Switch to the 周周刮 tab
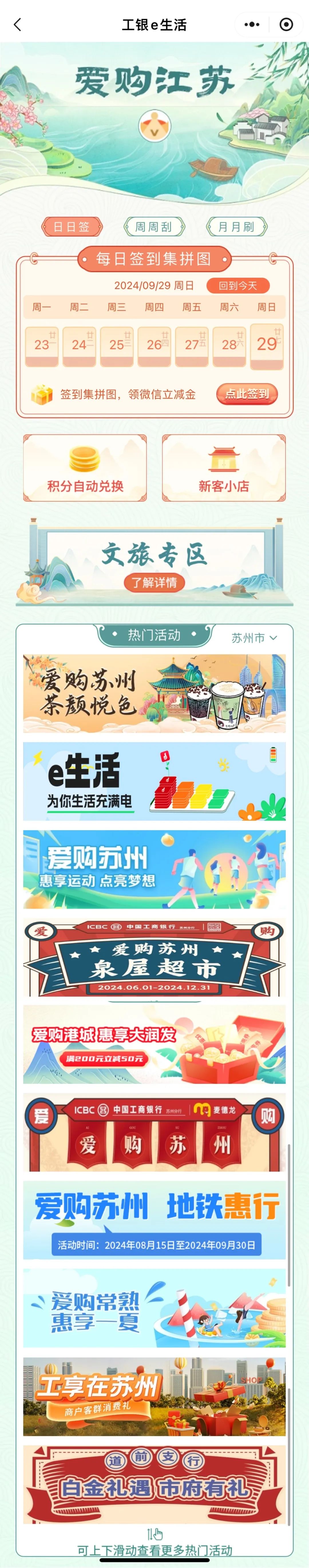The image size is (309, 1568). click(154, 227)
